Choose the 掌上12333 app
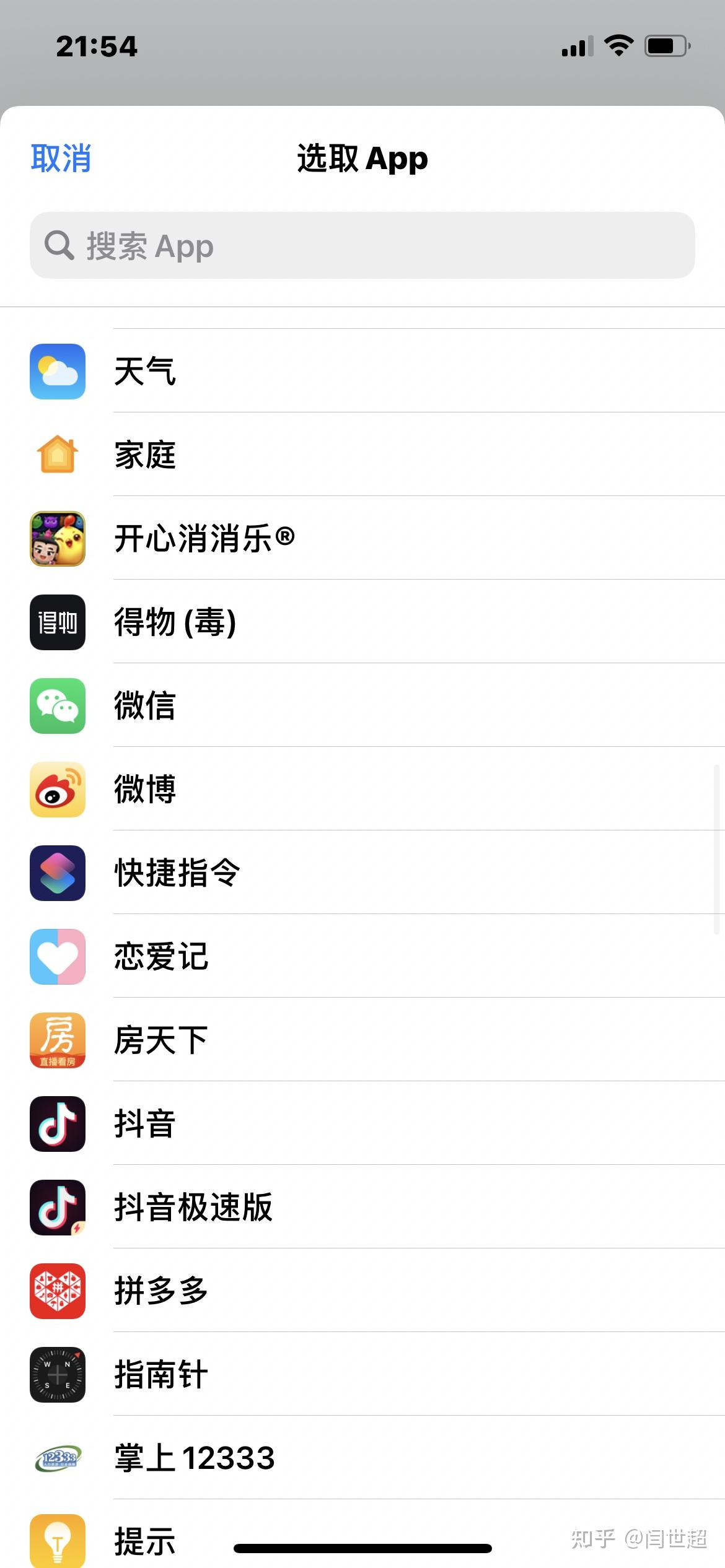The image size is (725, 1568). pos(195,1458)
